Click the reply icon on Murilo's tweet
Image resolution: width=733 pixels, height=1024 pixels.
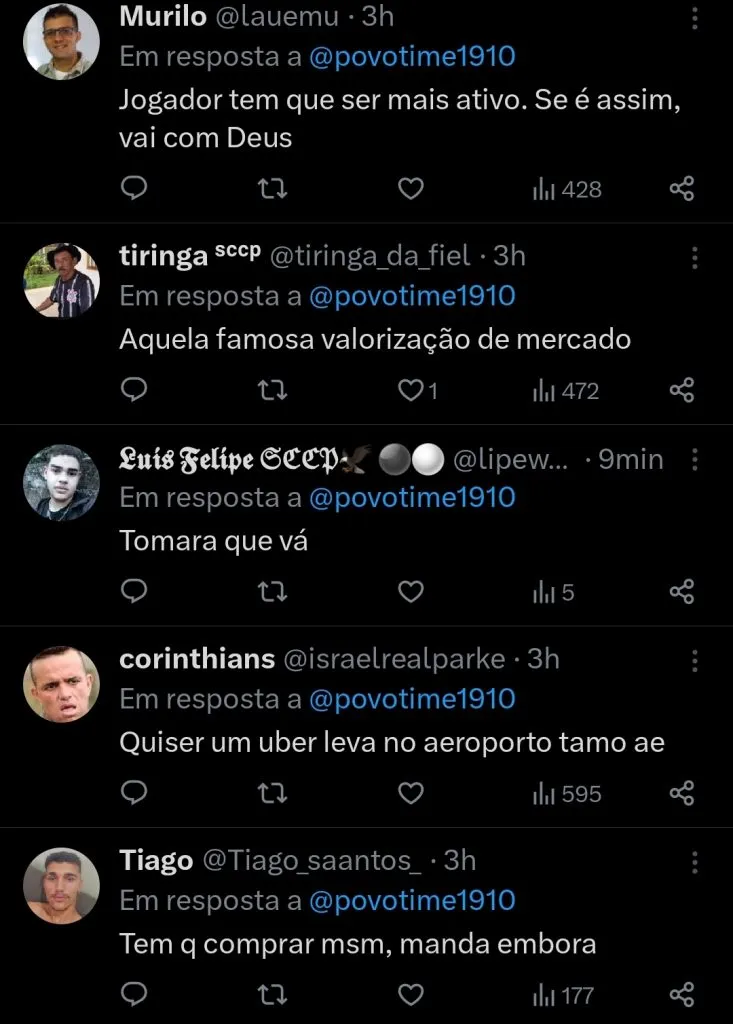click(x=133, y=188)
